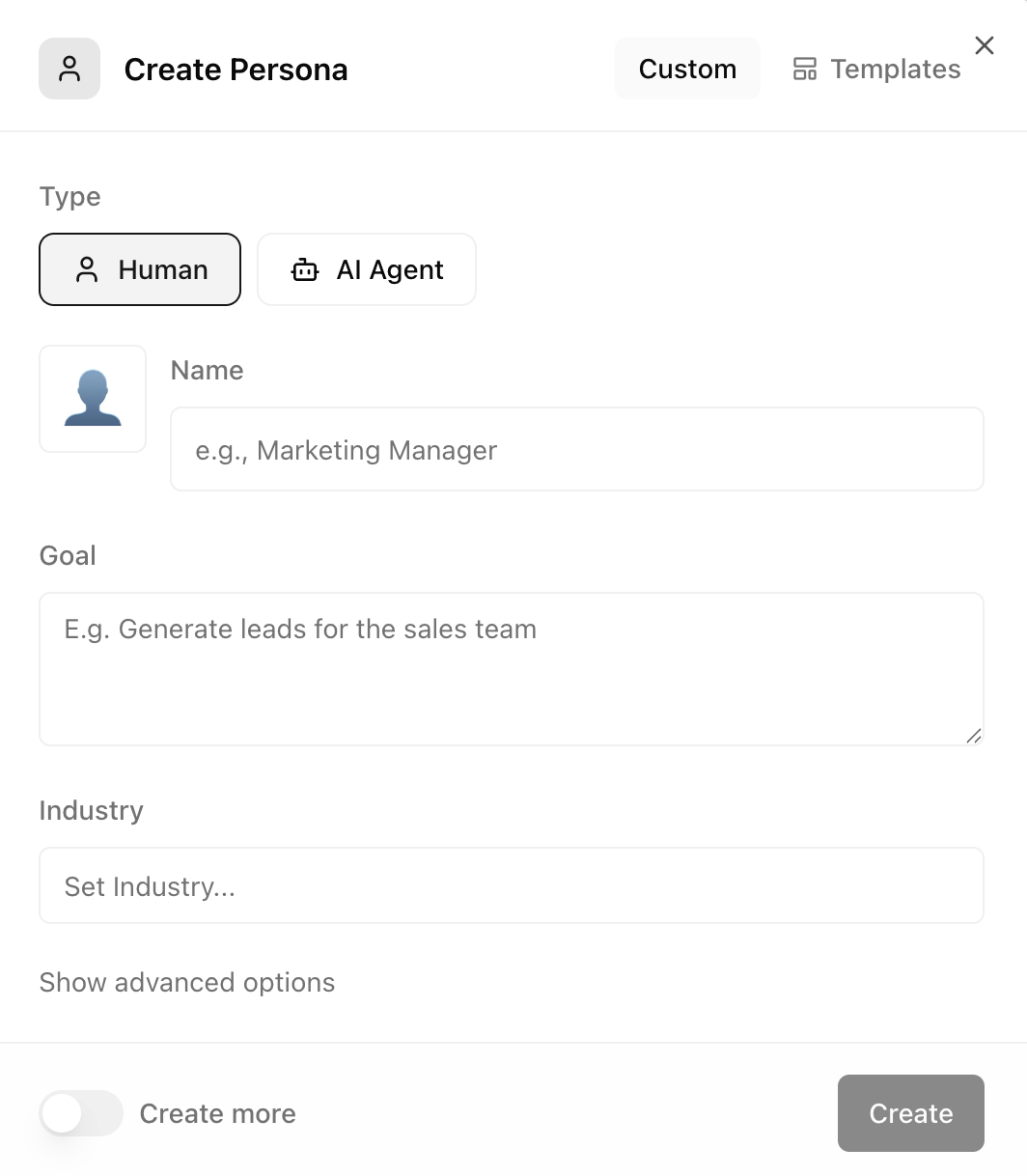Screen dimensions: 1027x1176
Task: Switch to the Templates tab
Action: pos(876,70)
